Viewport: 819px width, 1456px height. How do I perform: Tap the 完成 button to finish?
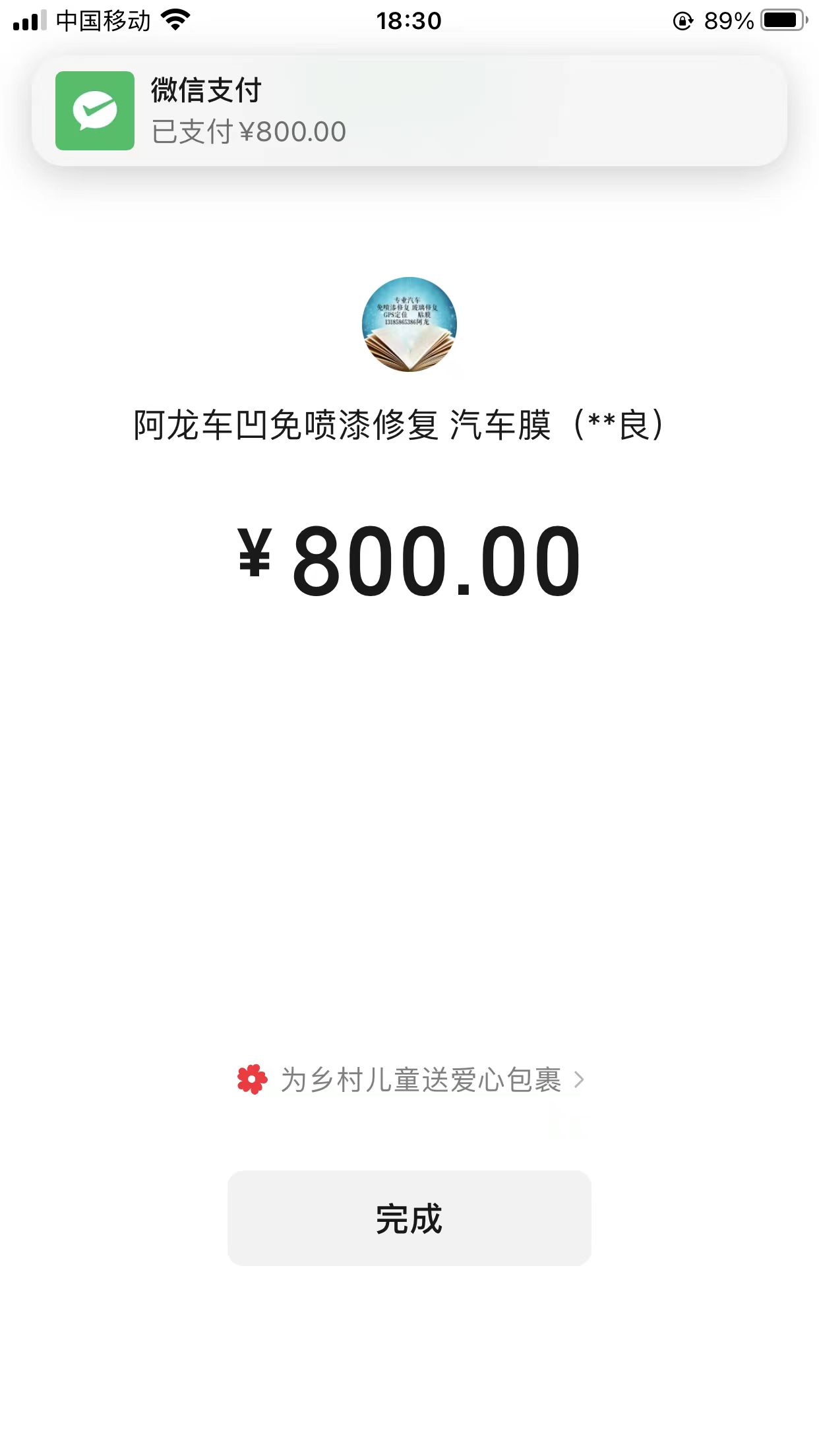tap(409, 1218)
